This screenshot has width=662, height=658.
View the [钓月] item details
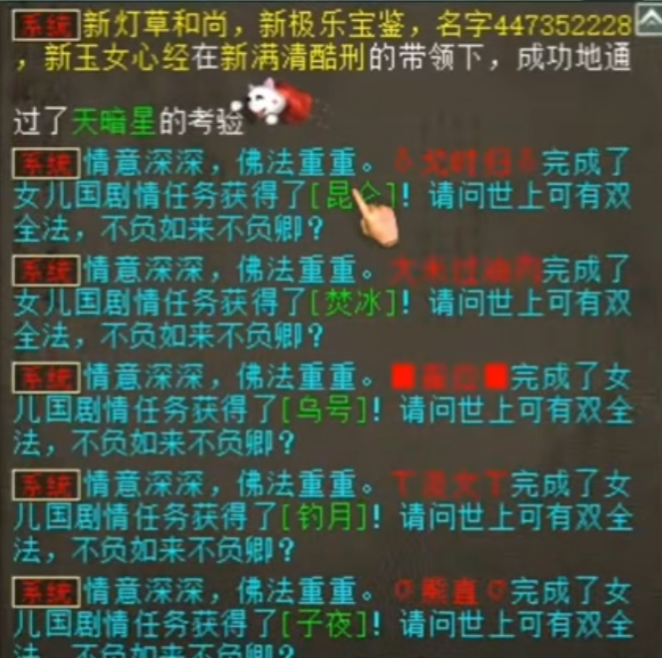(x=318, y=517)
